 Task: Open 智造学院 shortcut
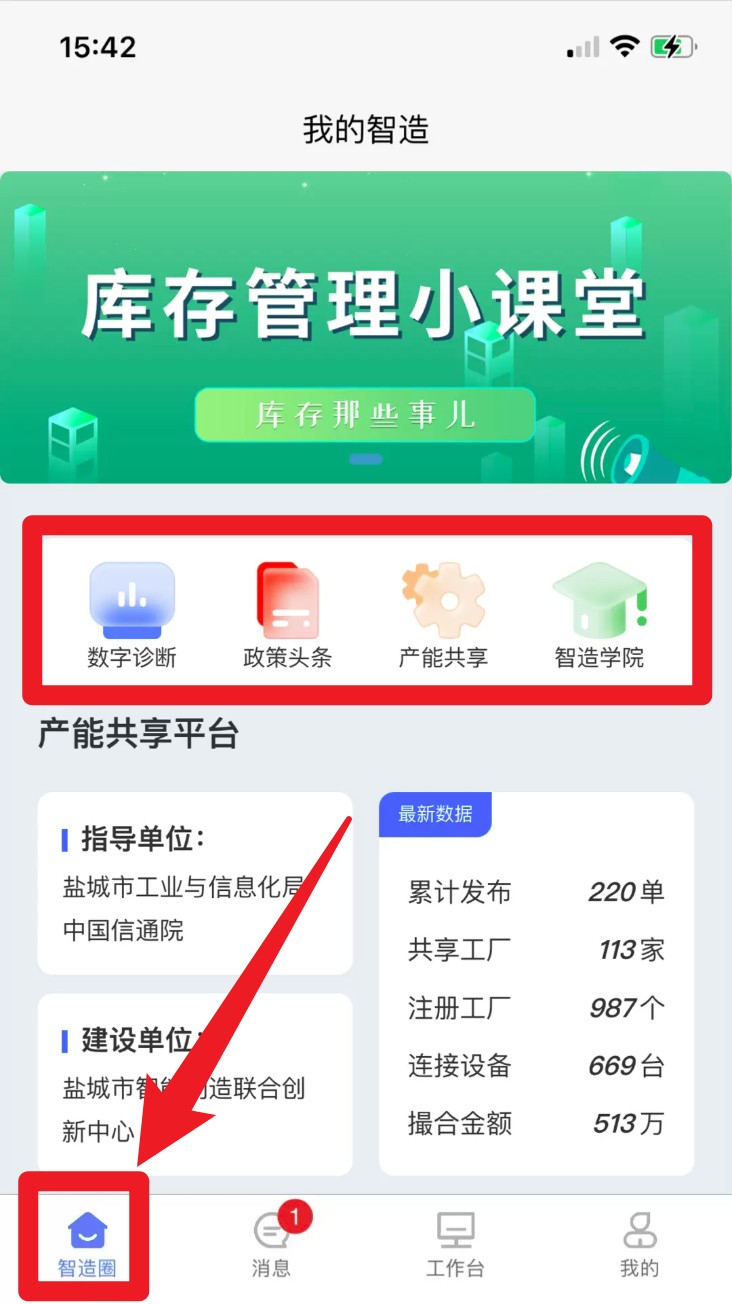coord(599,614)
